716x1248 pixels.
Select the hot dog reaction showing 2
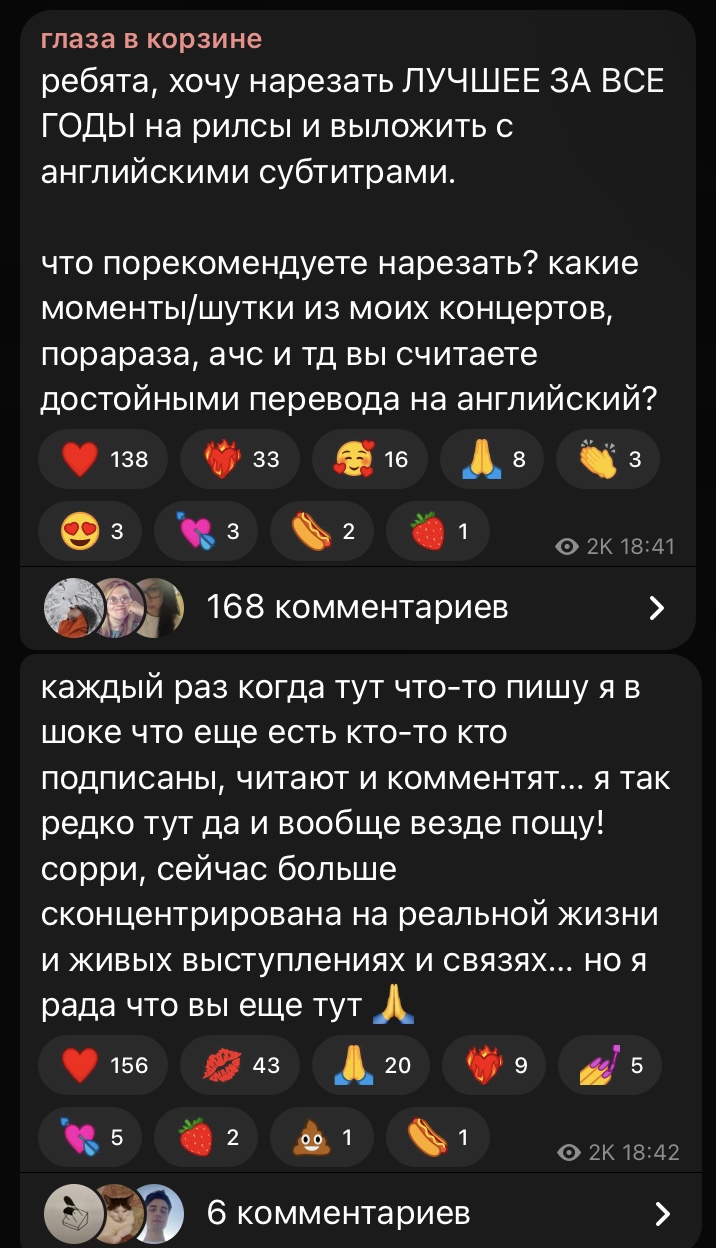point(321,532)
